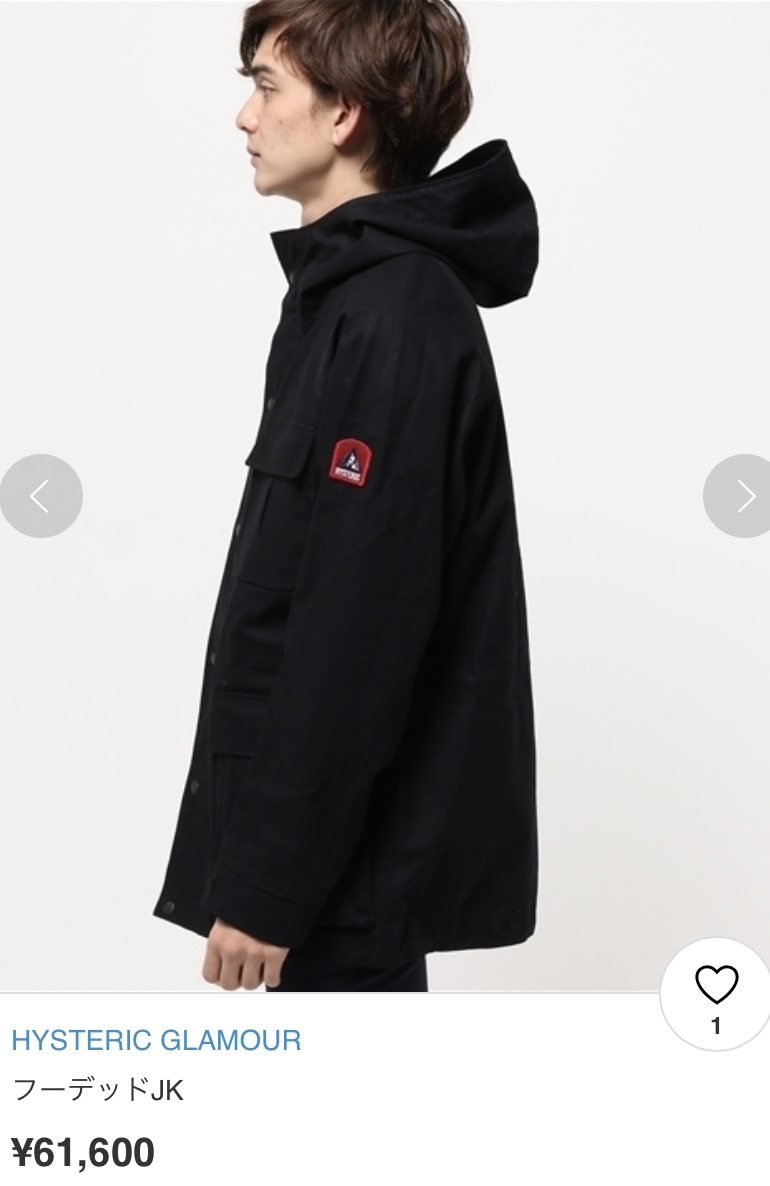
Task: Show the previous product image
Action: tap(40, 496)
